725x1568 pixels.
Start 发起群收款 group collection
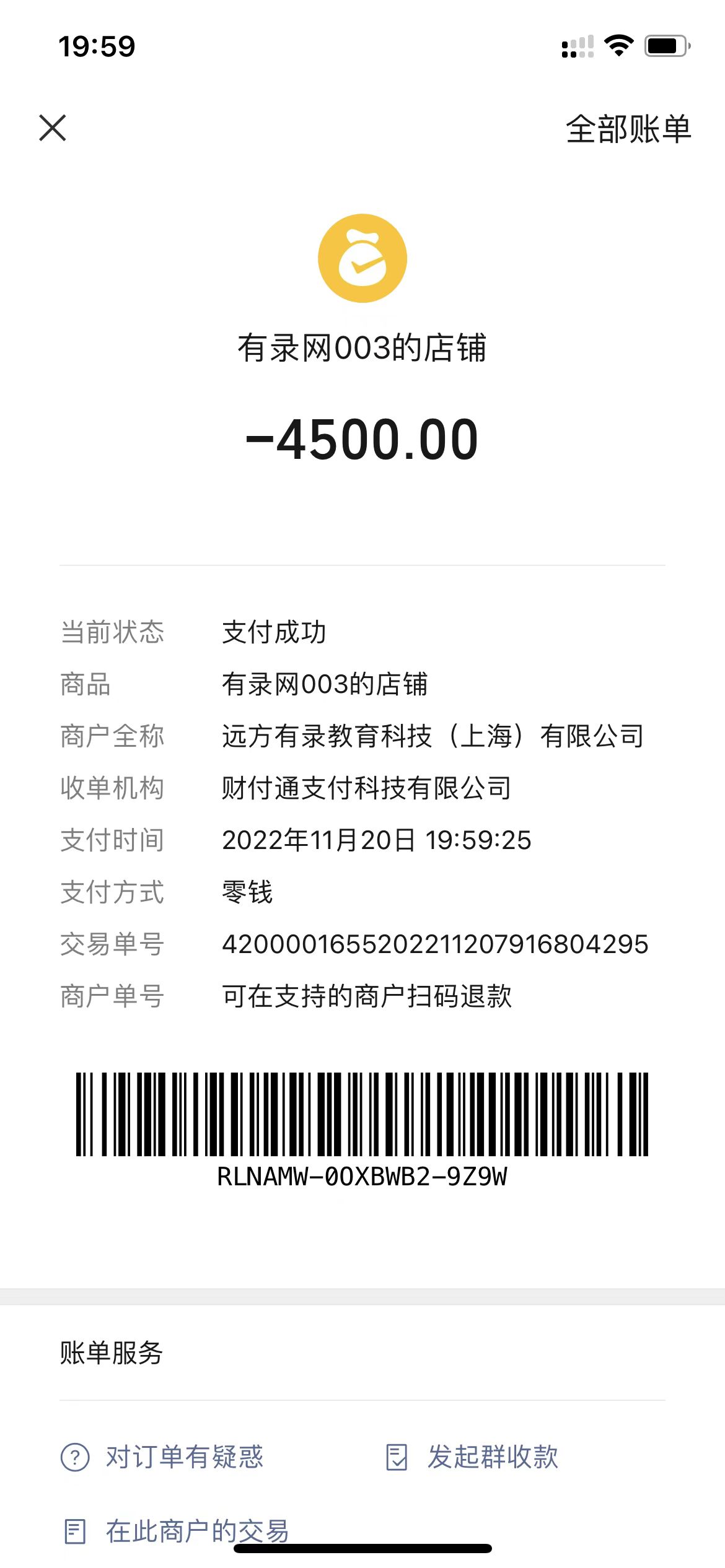(472, 1457)
